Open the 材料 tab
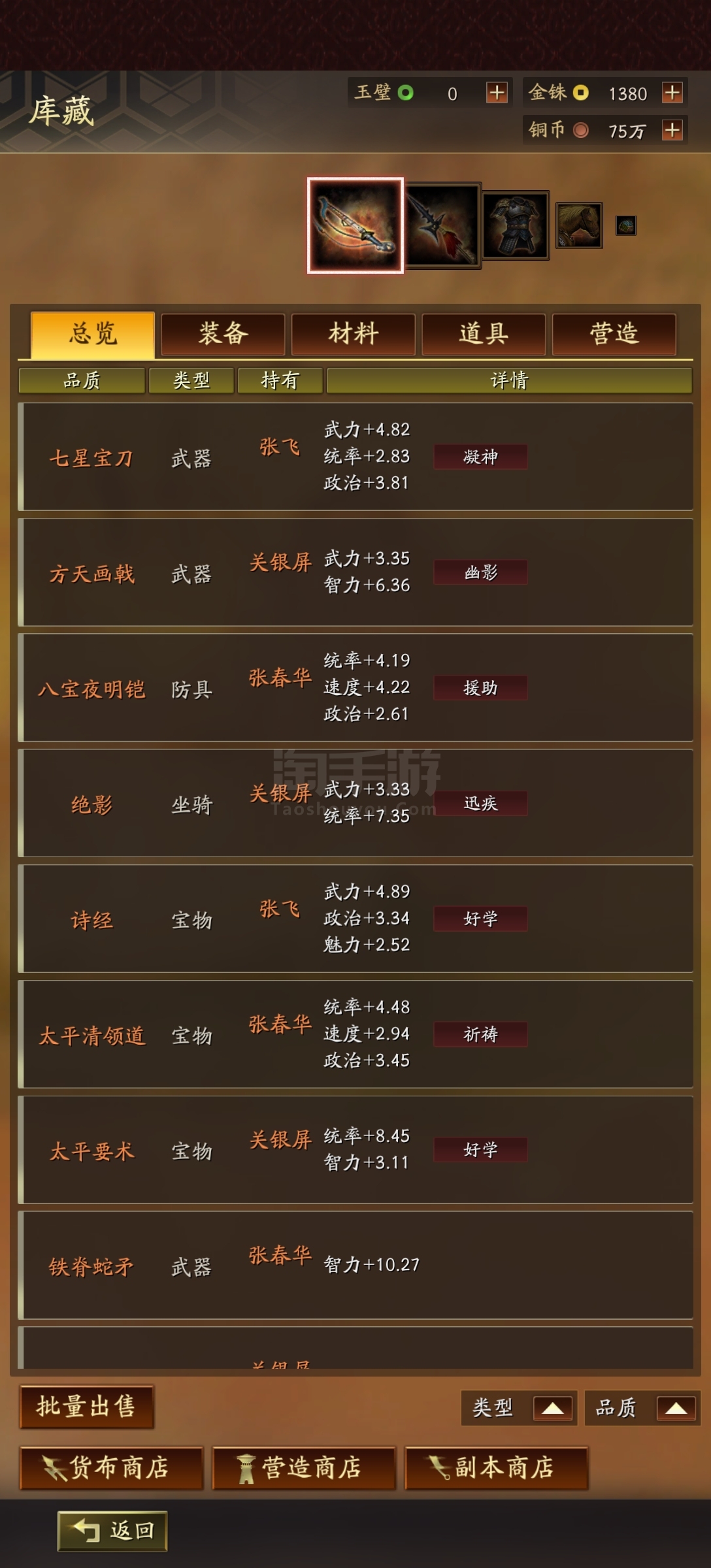711x1568 pixels. [354, 334]
